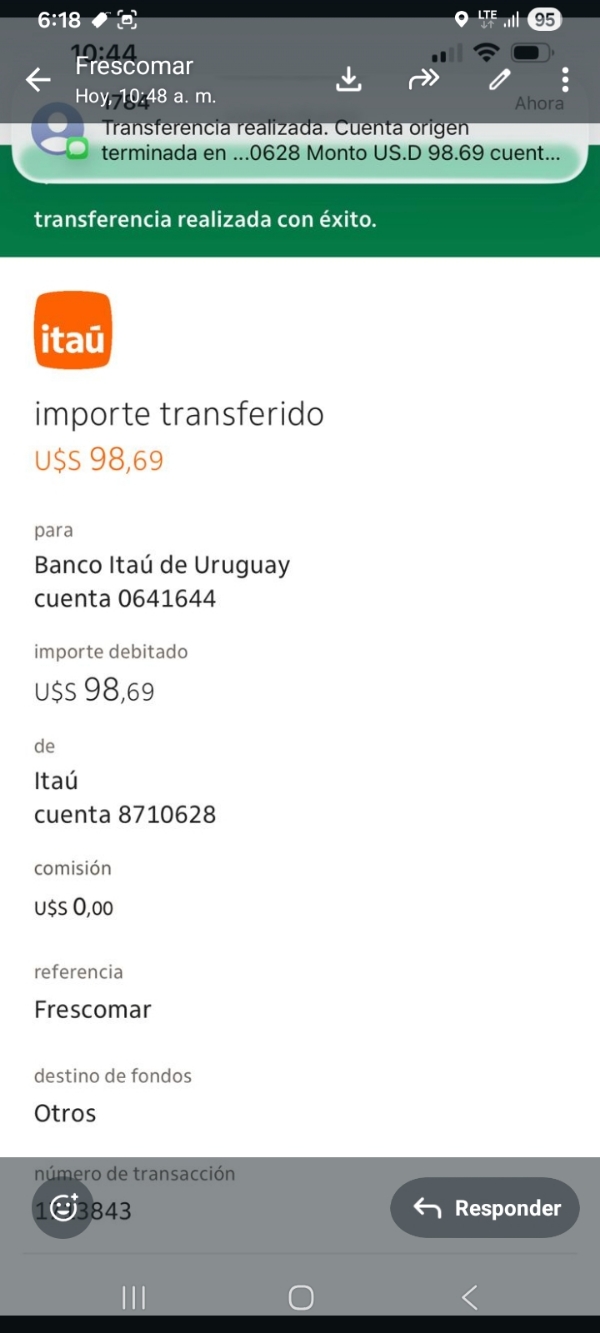
Task: Open the three-dot overflow menu
Action: (x=565, y=80)
